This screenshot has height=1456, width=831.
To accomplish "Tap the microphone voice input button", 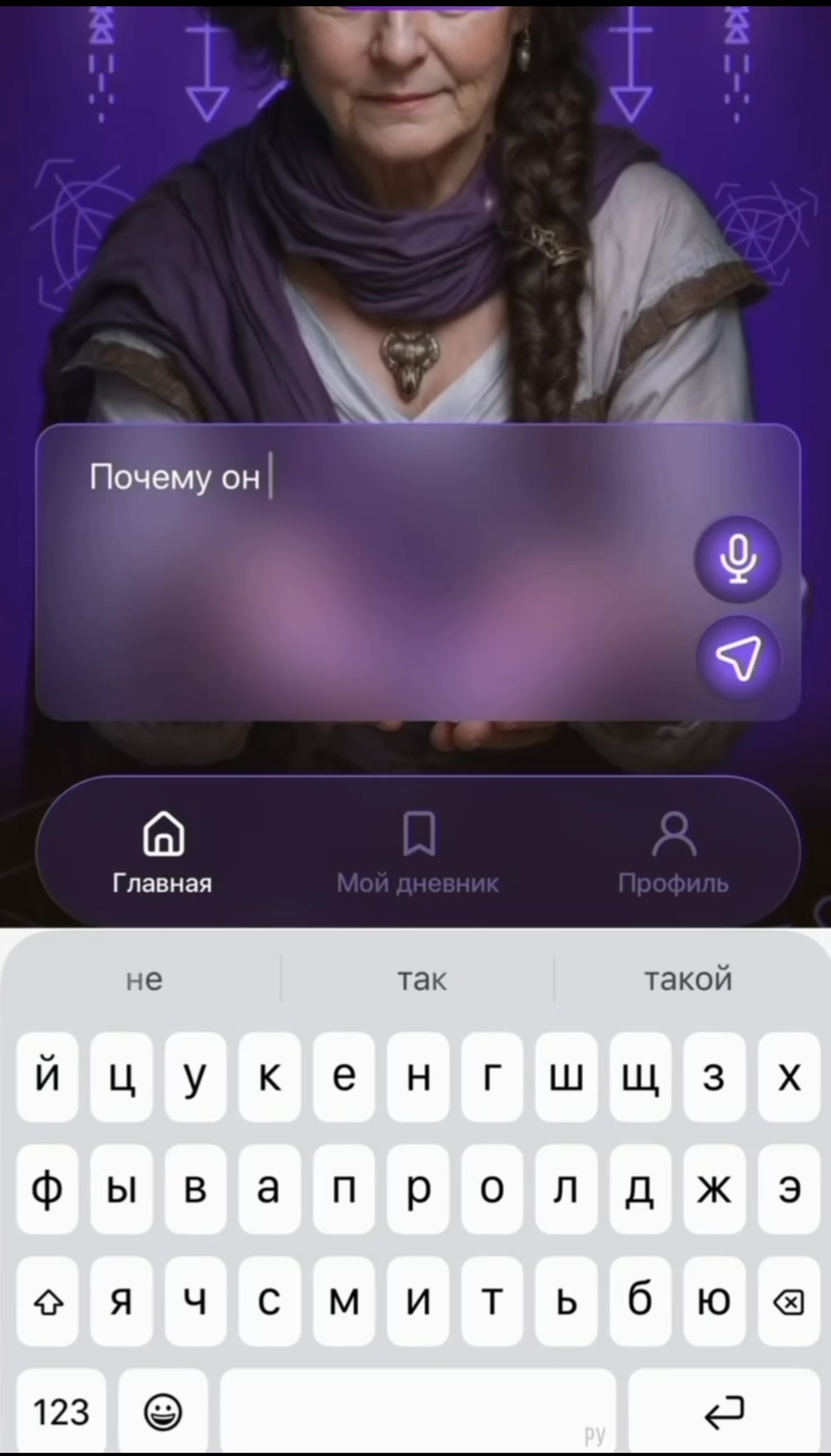I will coord(738,559).
